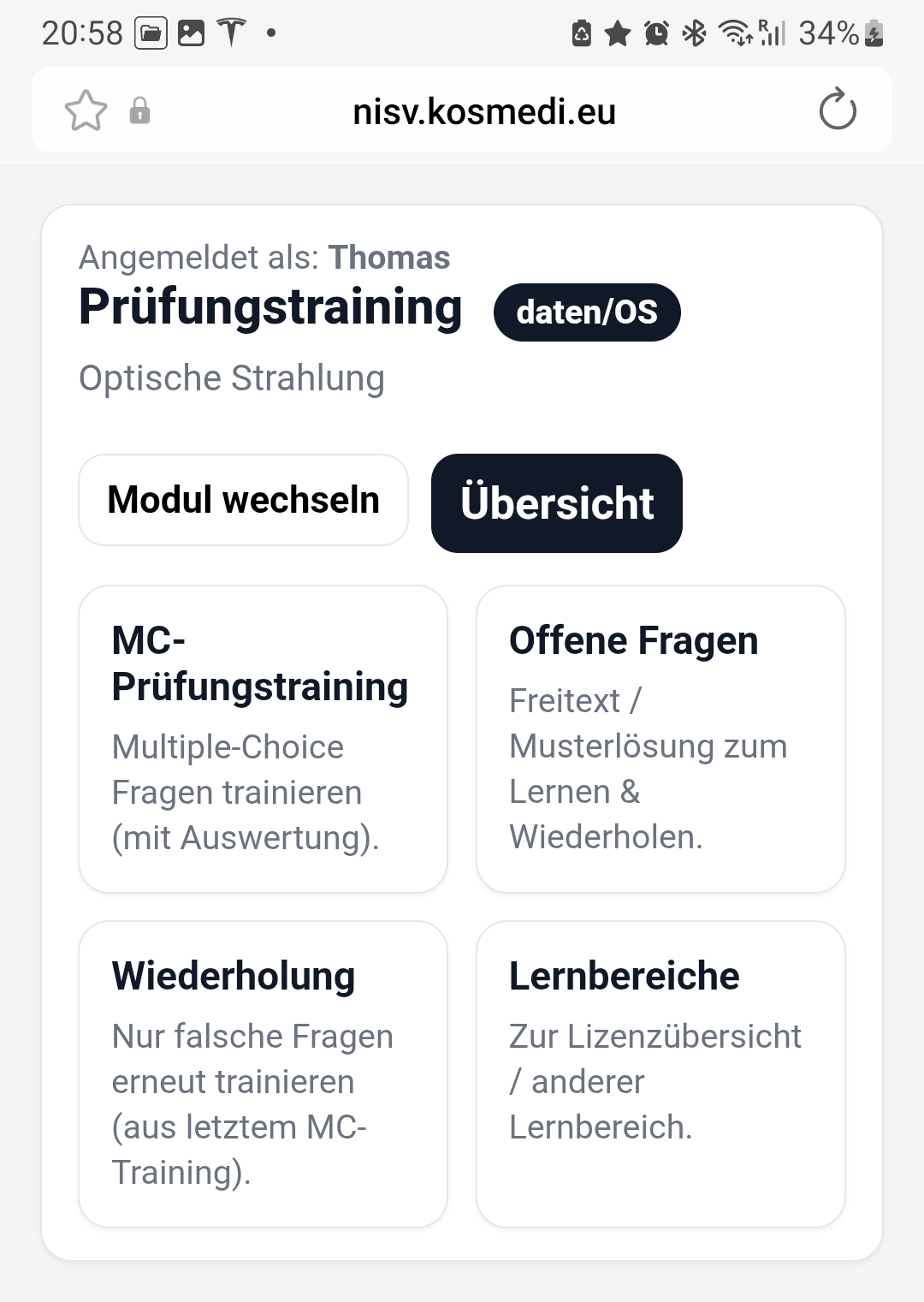The height and width of the screenshot is (1302, 924).
Task: Tap the padlock security icon
Action: coord(141,110)
